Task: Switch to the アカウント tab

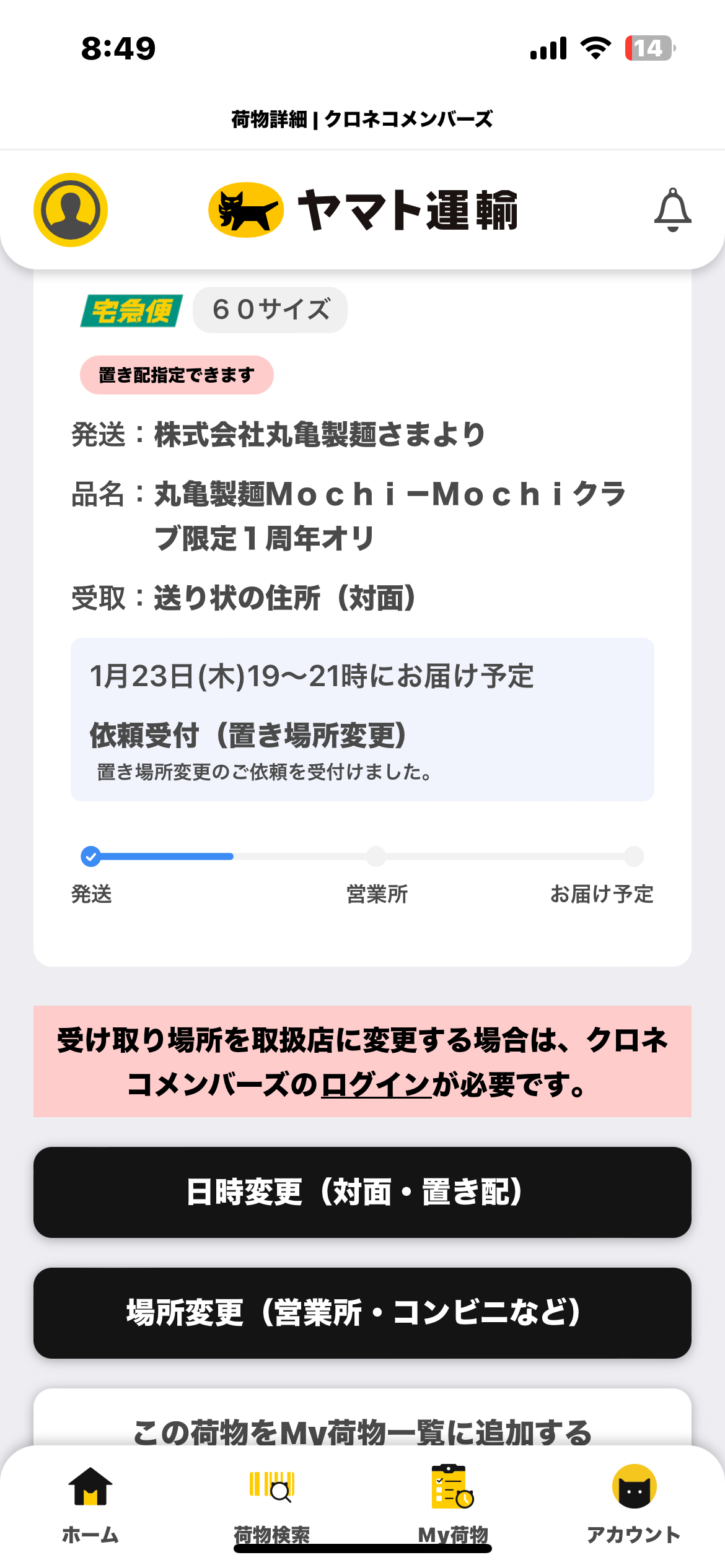Action: point(634,1504)
